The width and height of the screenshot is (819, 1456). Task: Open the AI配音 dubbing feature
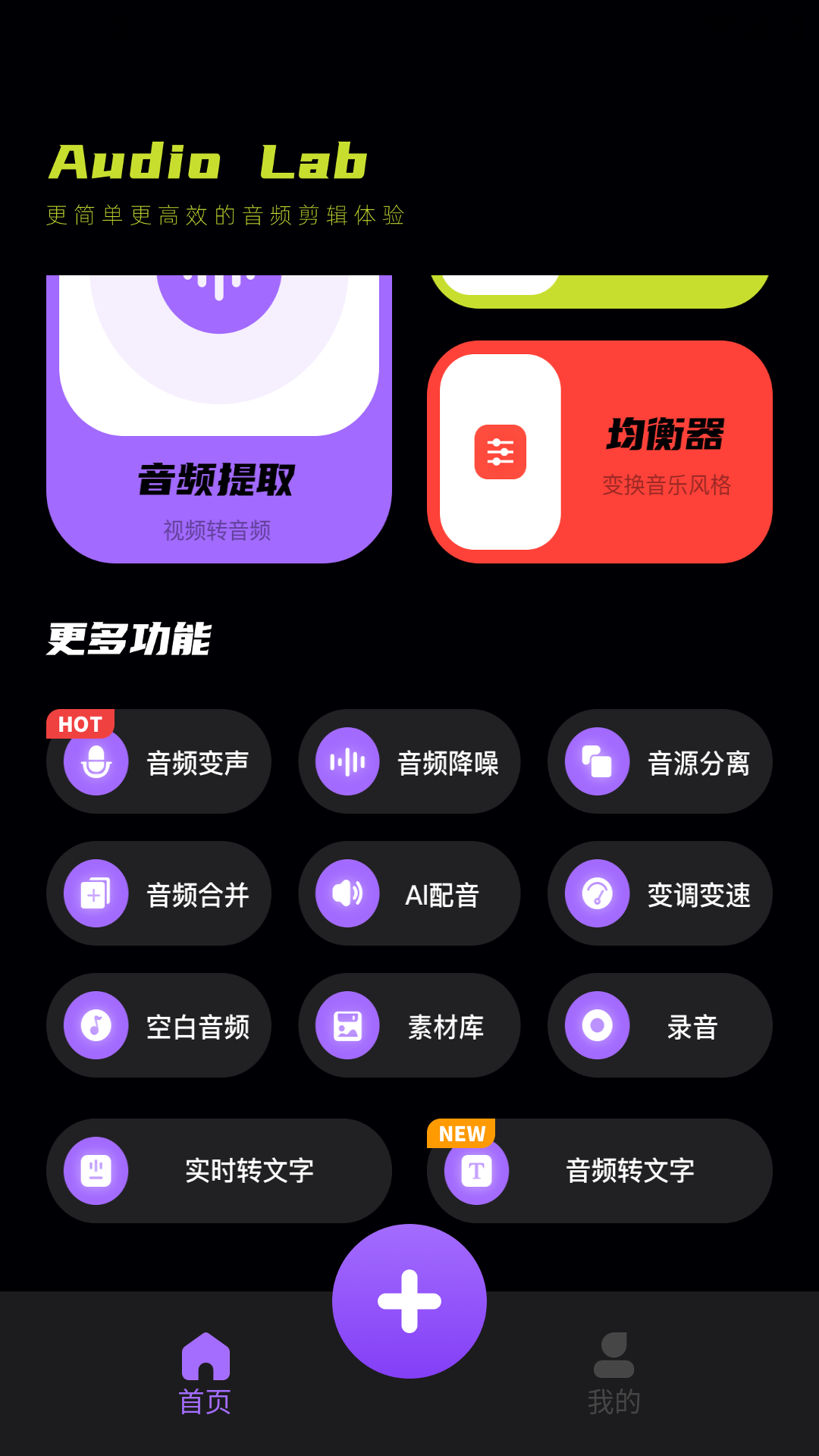[x=409, y=893]
